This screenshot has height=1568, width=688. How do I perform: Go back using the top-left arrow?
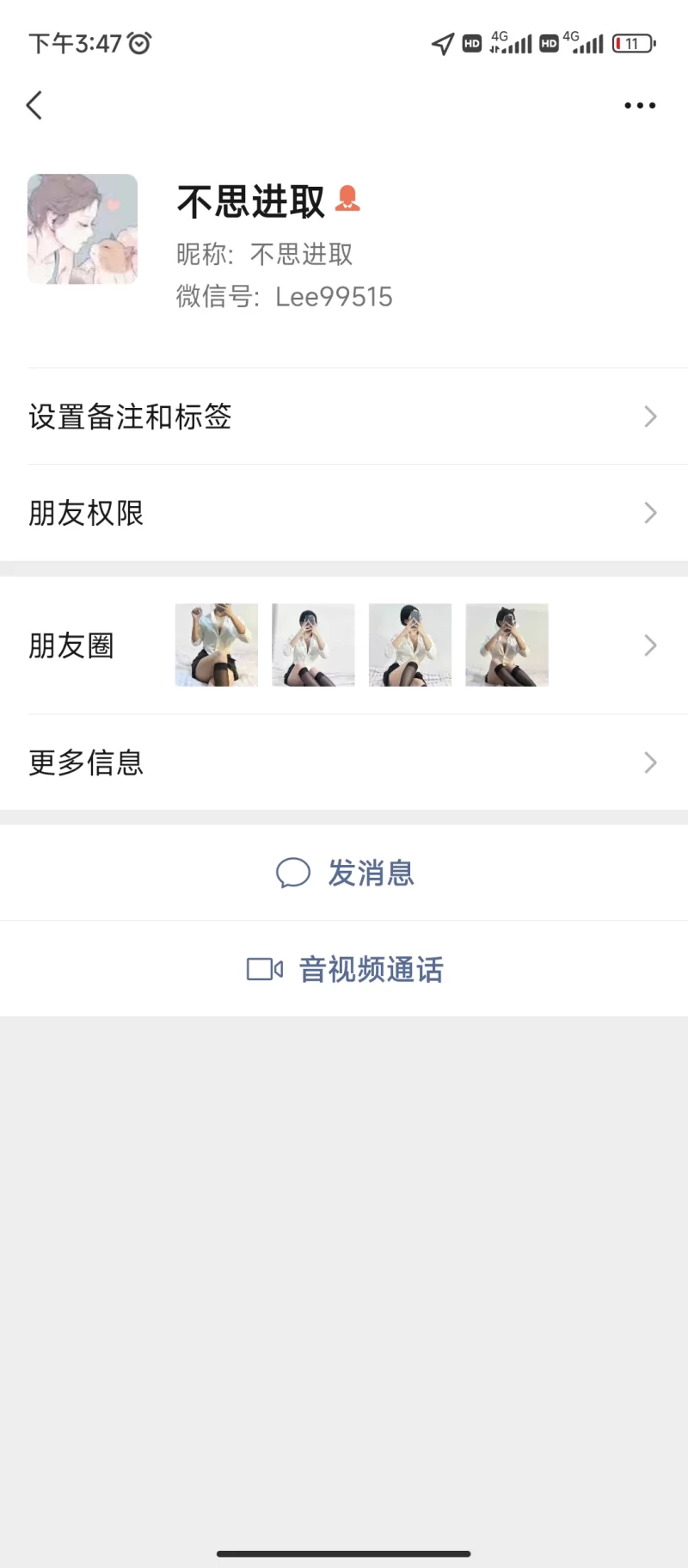(x=34, y=105)
